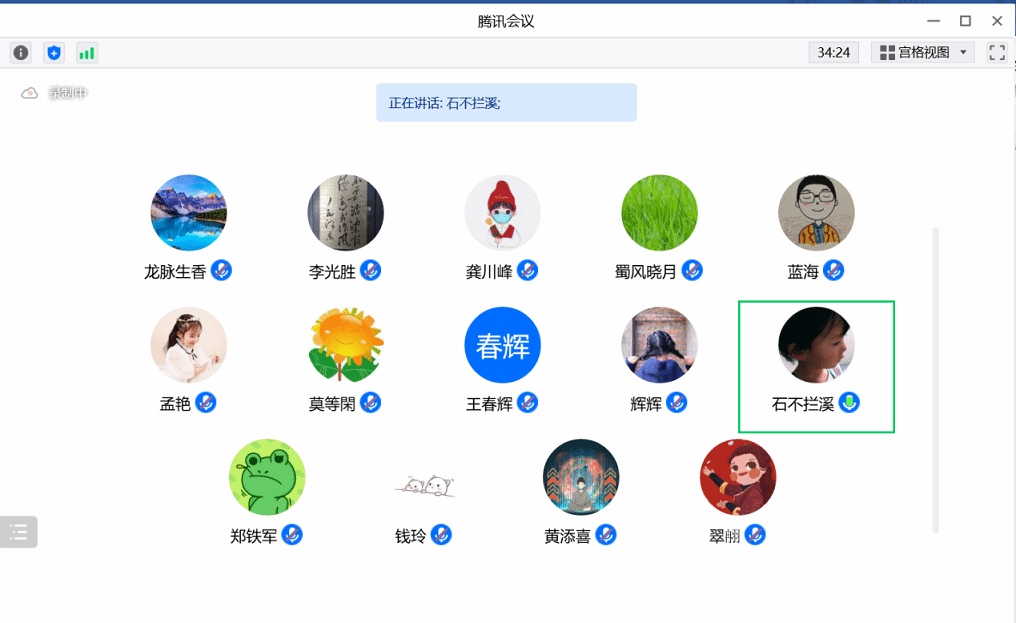Open the grid view dropdown
Image resolution: width=1016 pixels, height=623 pixels.
(923, 52)
